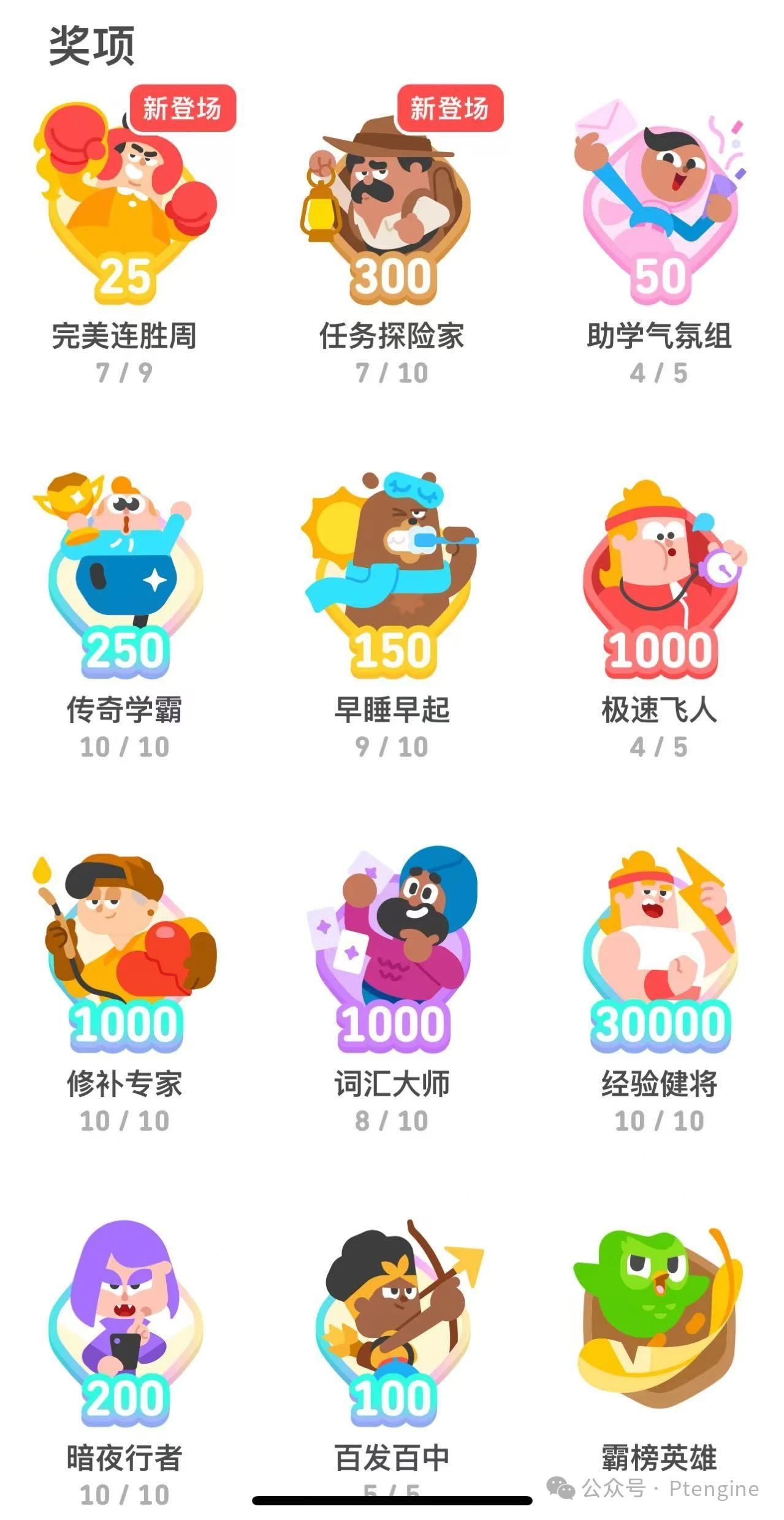This screenshot has height=1520, width=784.
Task: Open the 传奇学霸 achievement
Action: point(124,576)
